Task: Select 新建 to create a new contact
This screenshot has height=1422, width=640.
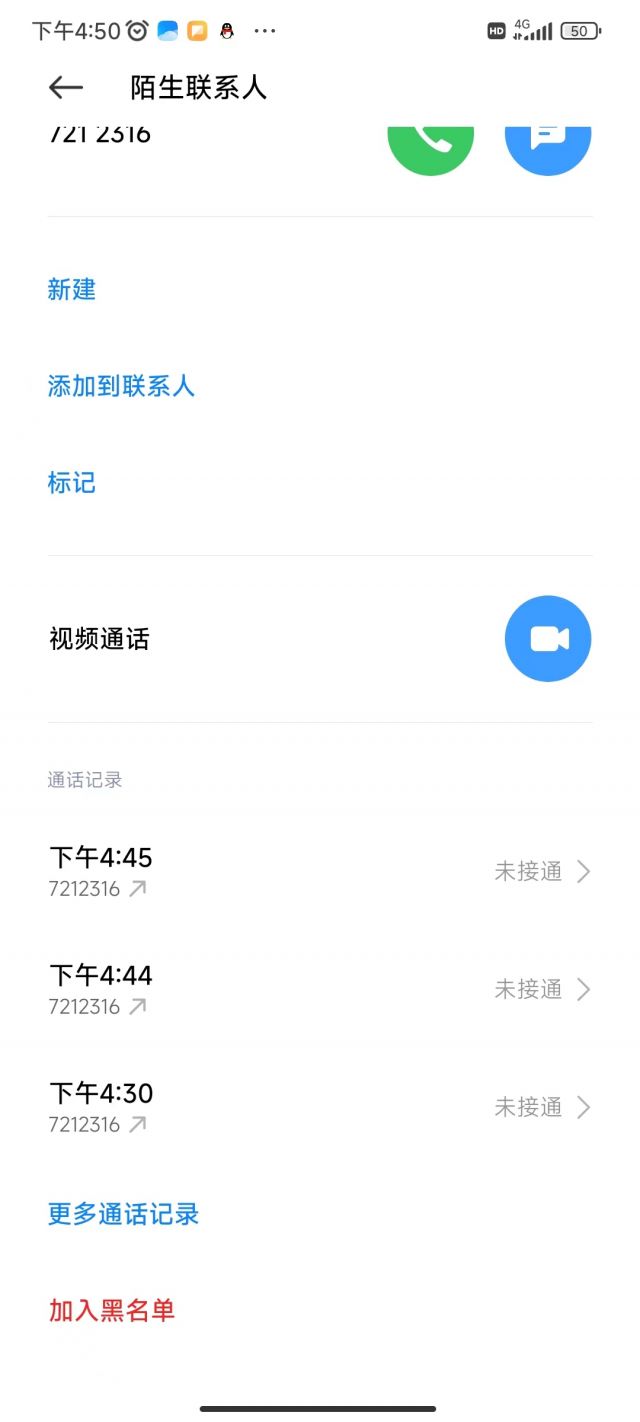Action: pos(72,290)
